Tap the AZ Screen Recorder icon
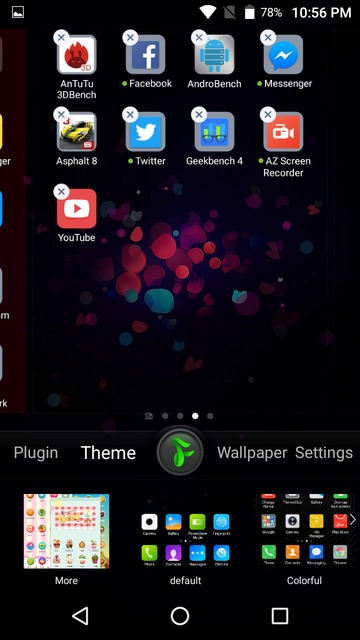This screenshot has height=640, width=360. 283,131
